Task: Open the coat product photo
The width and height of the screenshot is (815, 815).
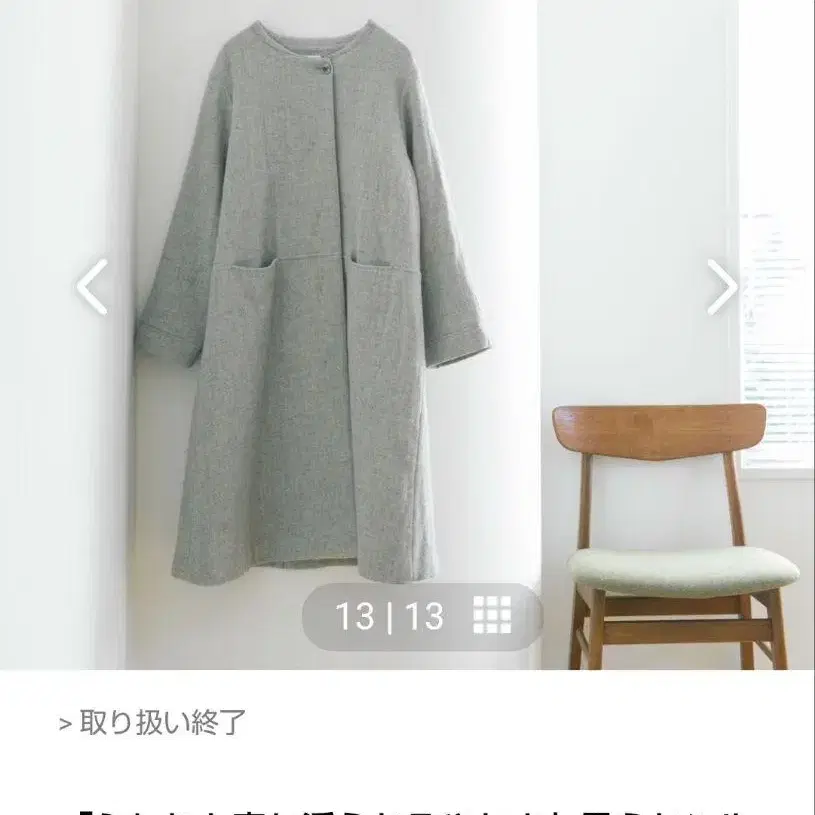Action: click(310, 310)
